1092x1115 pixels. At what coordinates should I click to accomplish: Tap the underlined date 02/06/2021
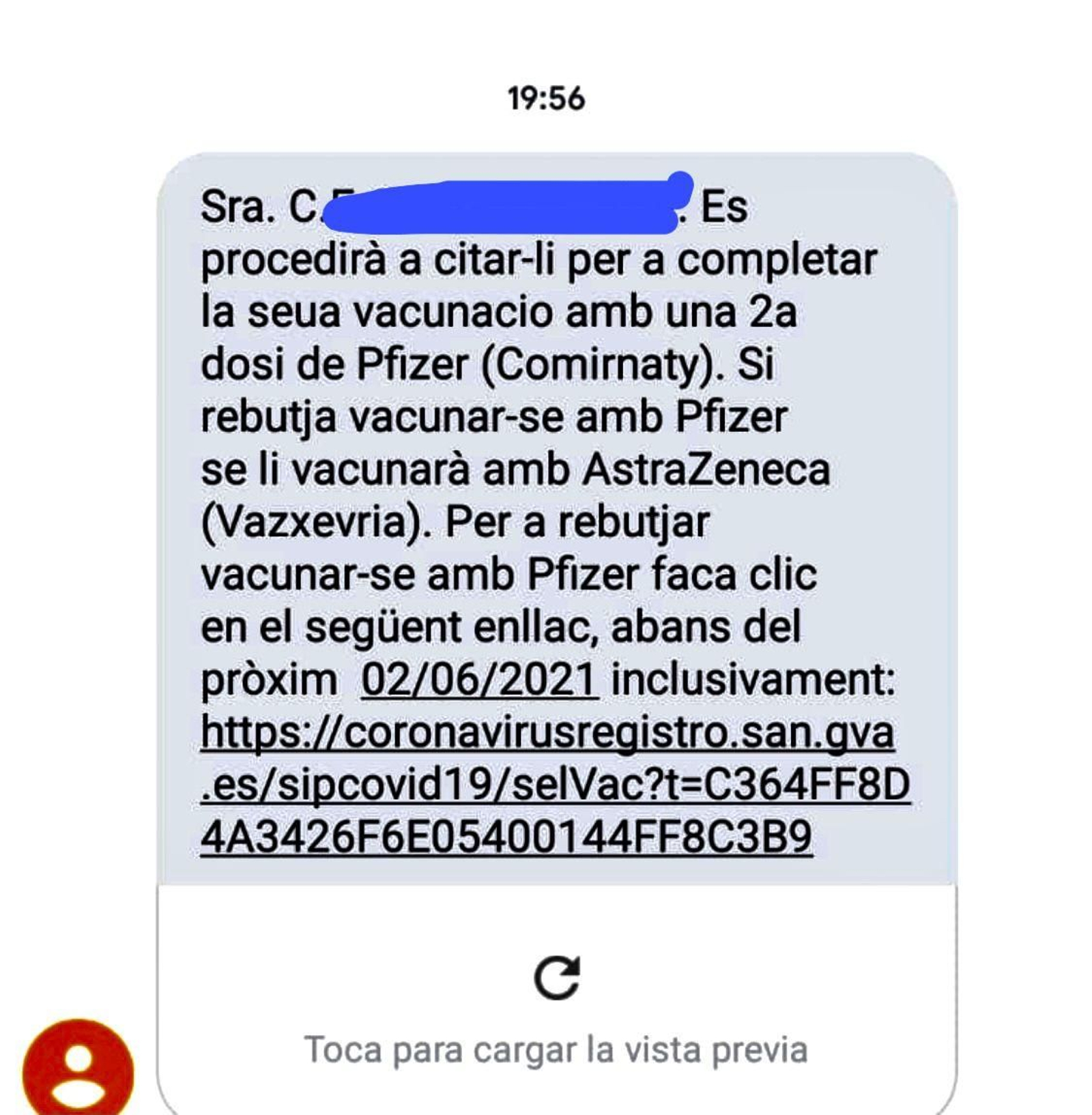tap(479, 680)
